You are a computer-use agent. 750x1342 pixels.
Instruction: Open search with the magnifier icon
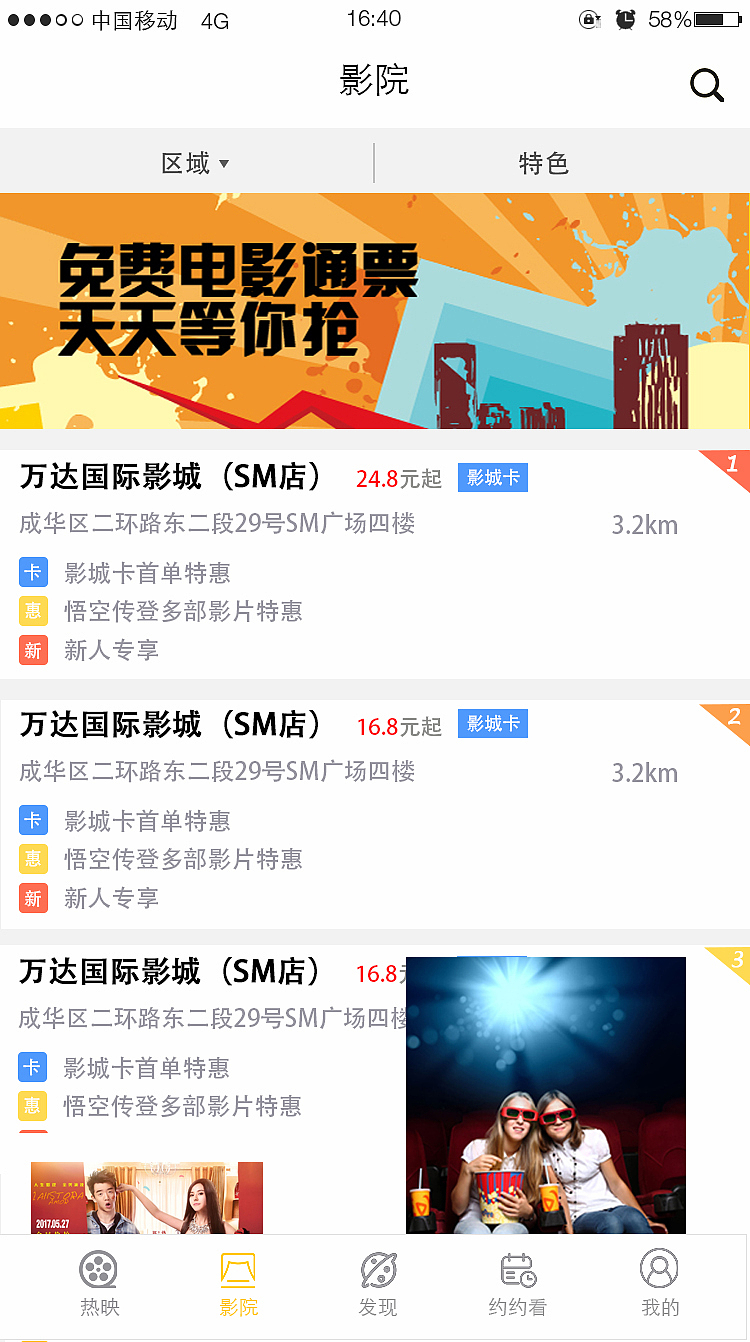(707, 86)
